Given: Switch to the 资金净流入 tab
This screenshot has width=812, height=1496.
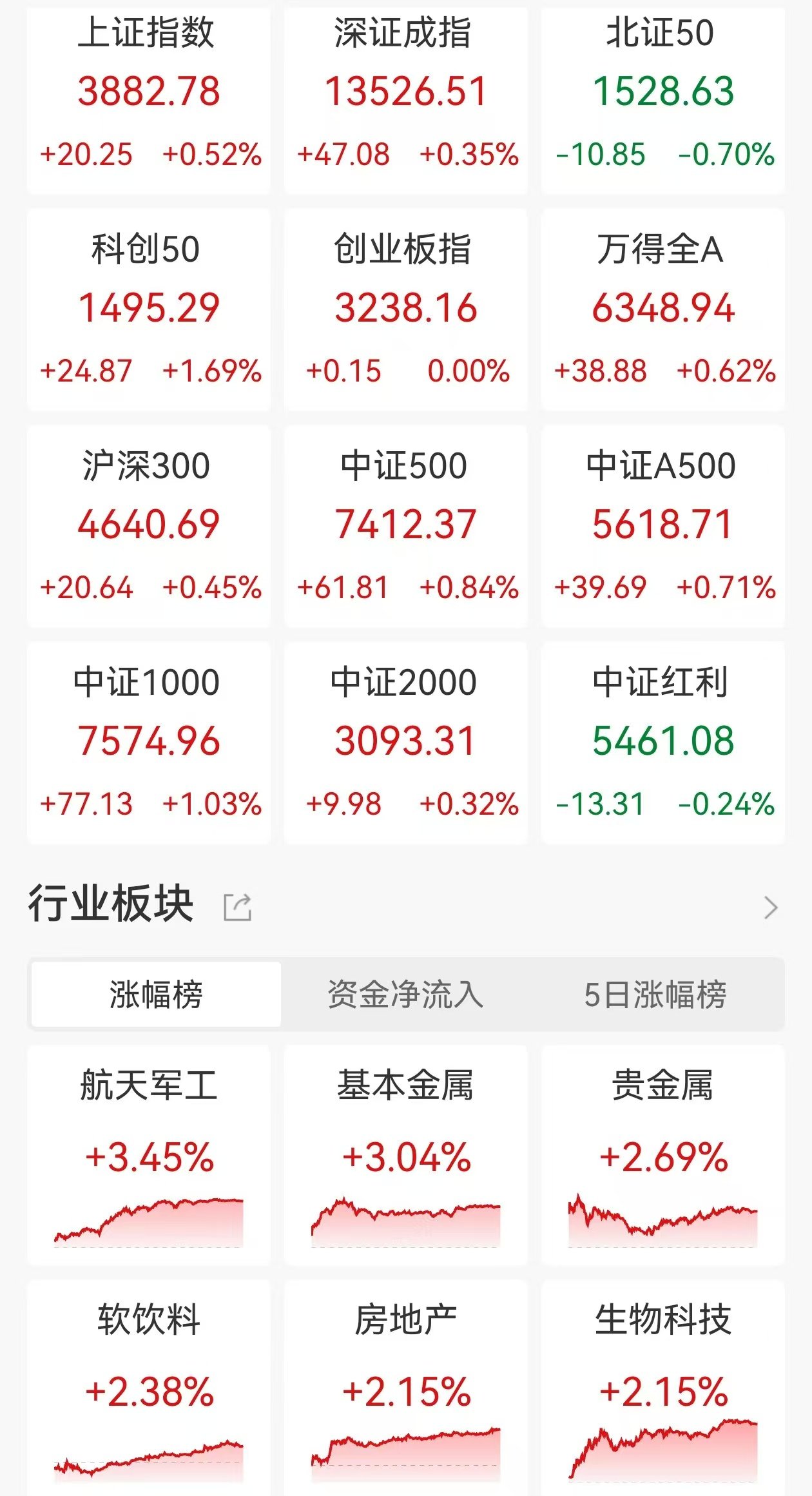Looking at the screenshot, I should (405, 994).
